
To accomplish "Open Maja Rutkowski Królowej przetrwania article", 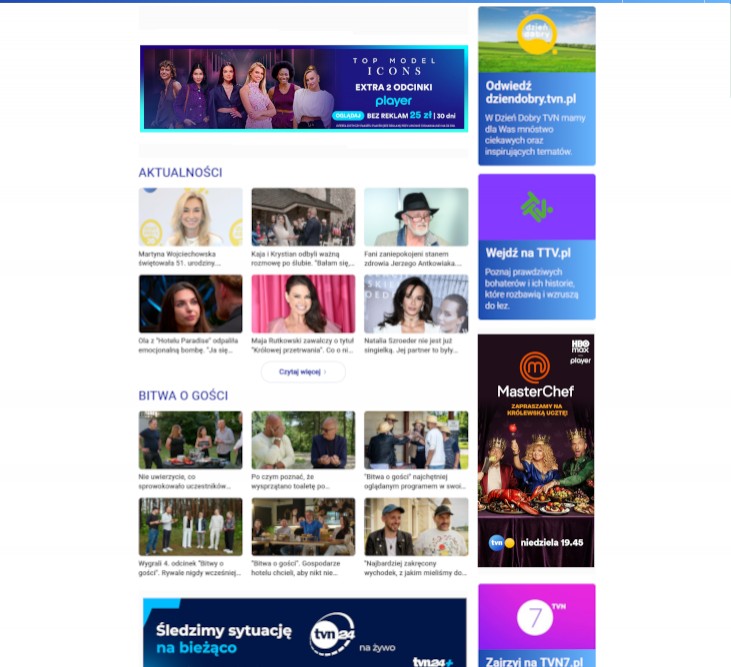I will pos(303,305).
